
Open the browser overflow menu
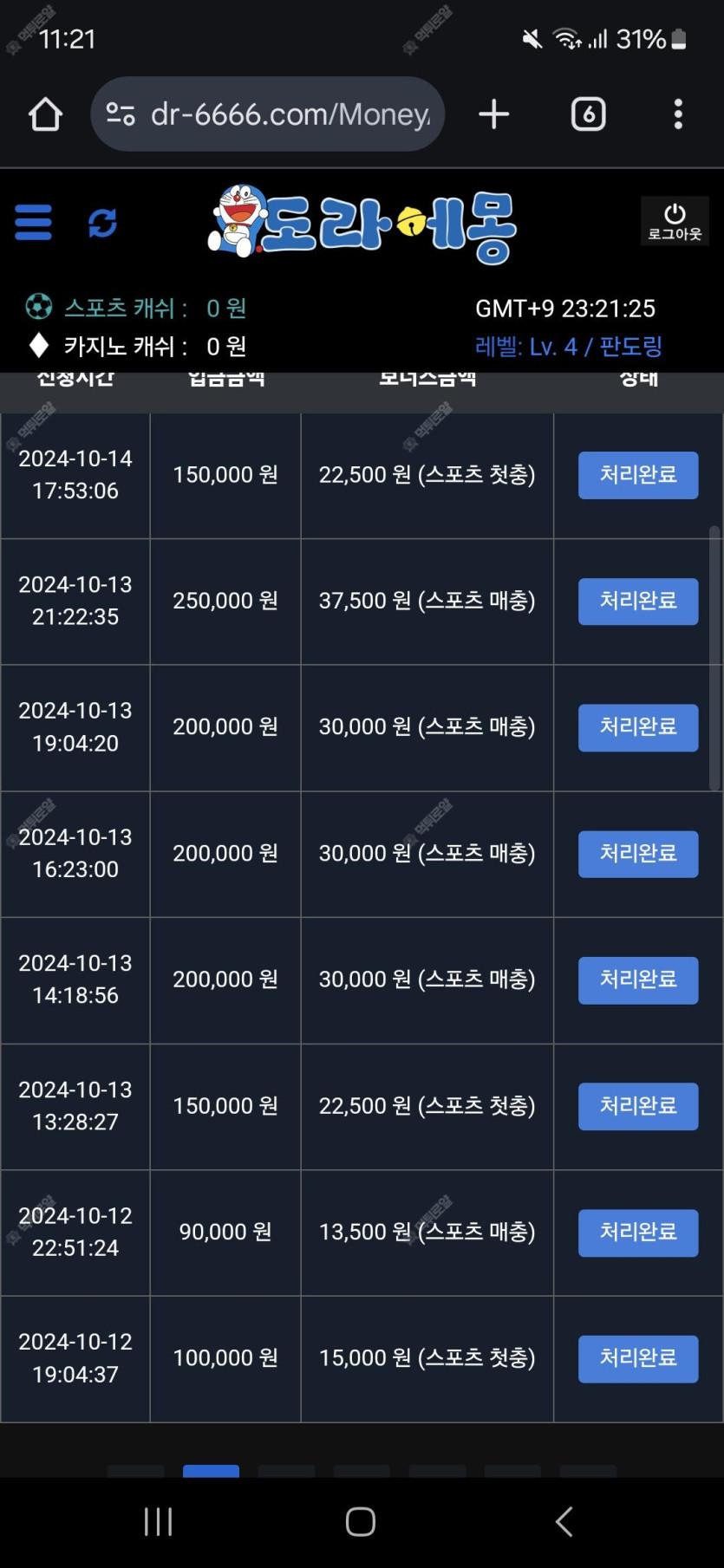(678, 114)
